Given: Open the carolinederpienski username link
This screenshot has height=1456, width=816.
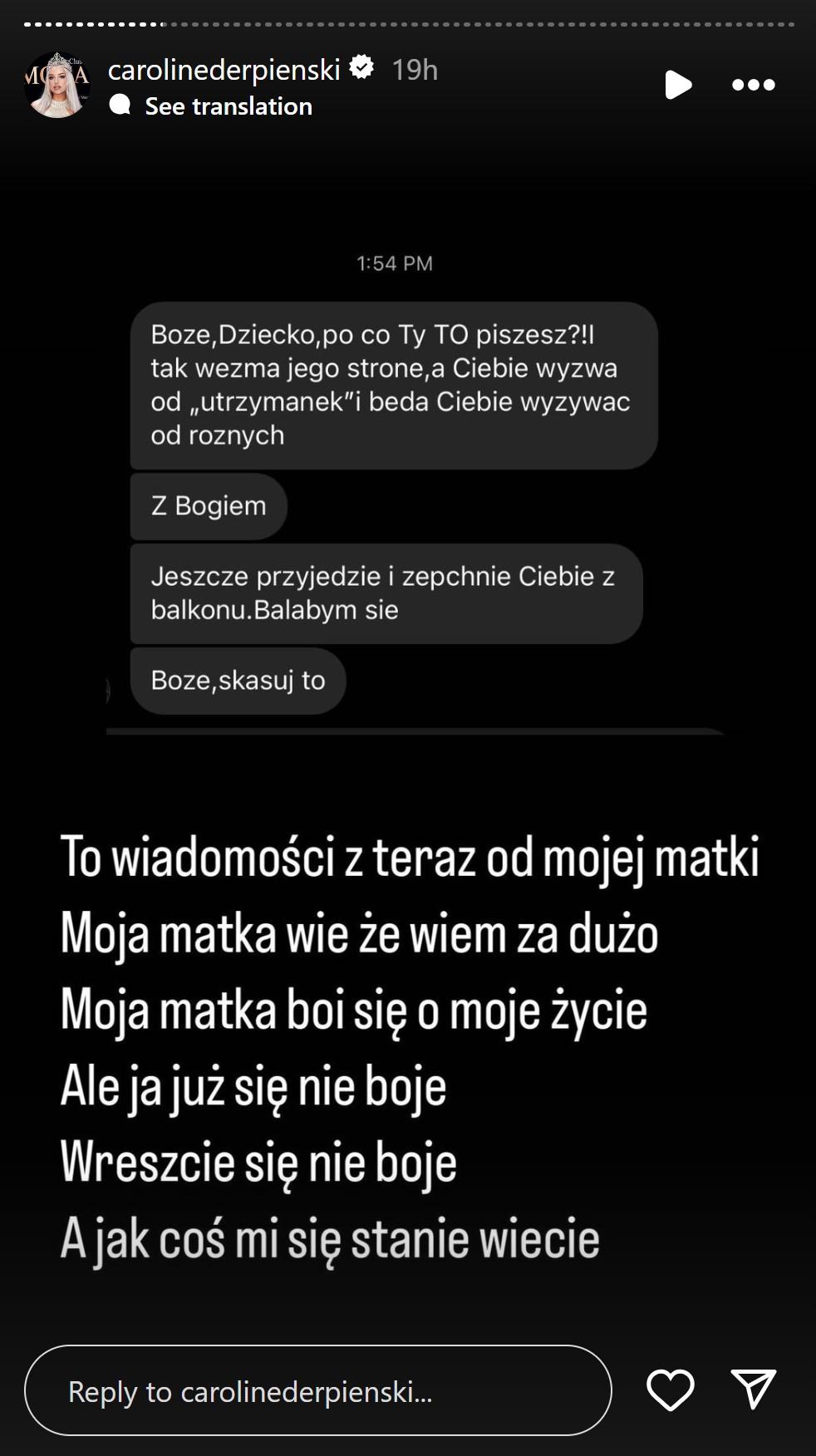Looking at the screenshot, I should tap(224, 70).
